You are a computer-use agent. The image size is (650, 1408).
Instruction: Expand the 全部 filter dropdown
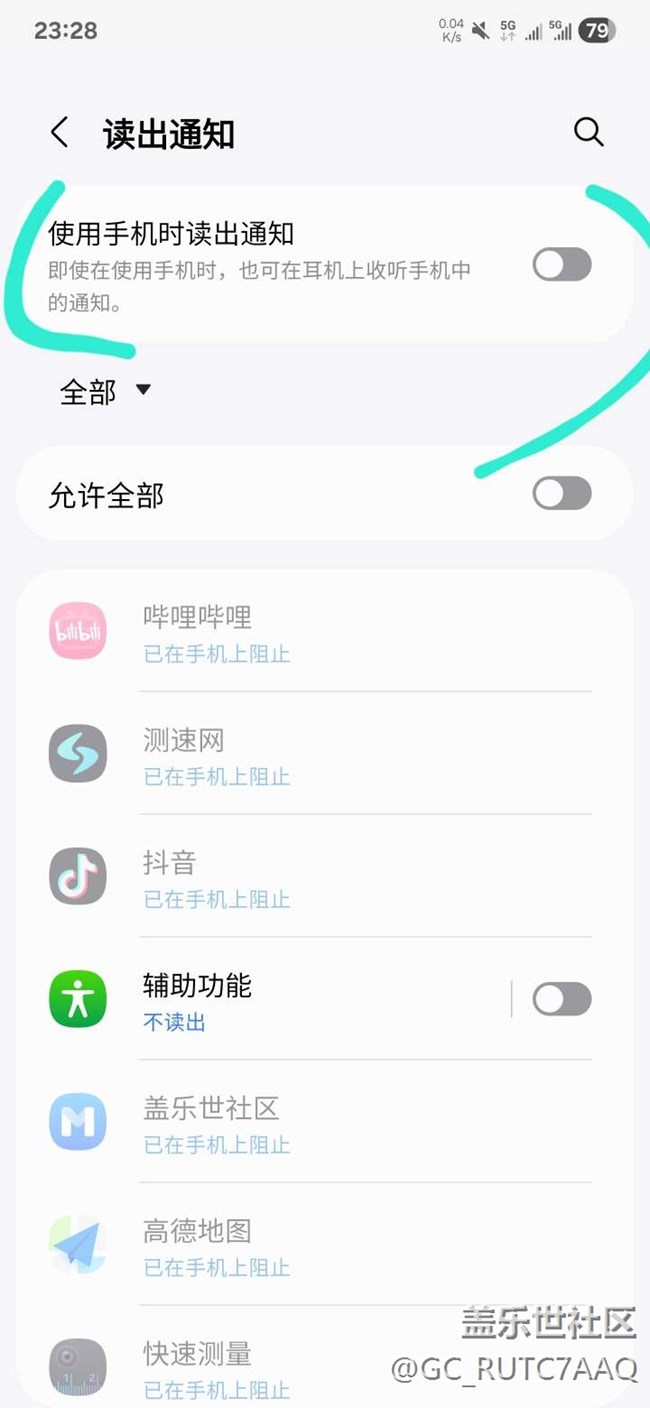105,392
